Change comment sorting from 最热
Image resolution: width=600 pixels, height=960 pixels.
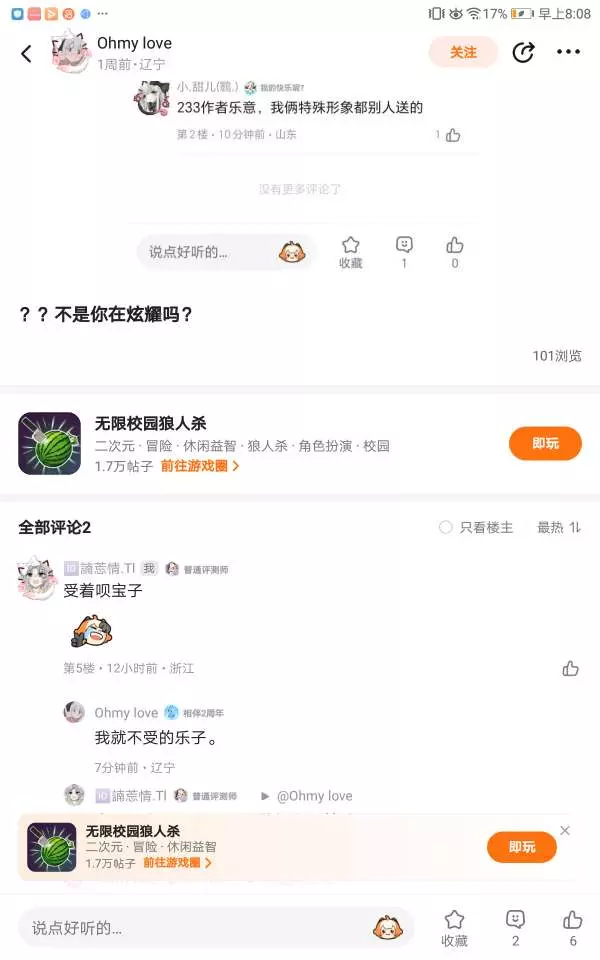(559, 527)
